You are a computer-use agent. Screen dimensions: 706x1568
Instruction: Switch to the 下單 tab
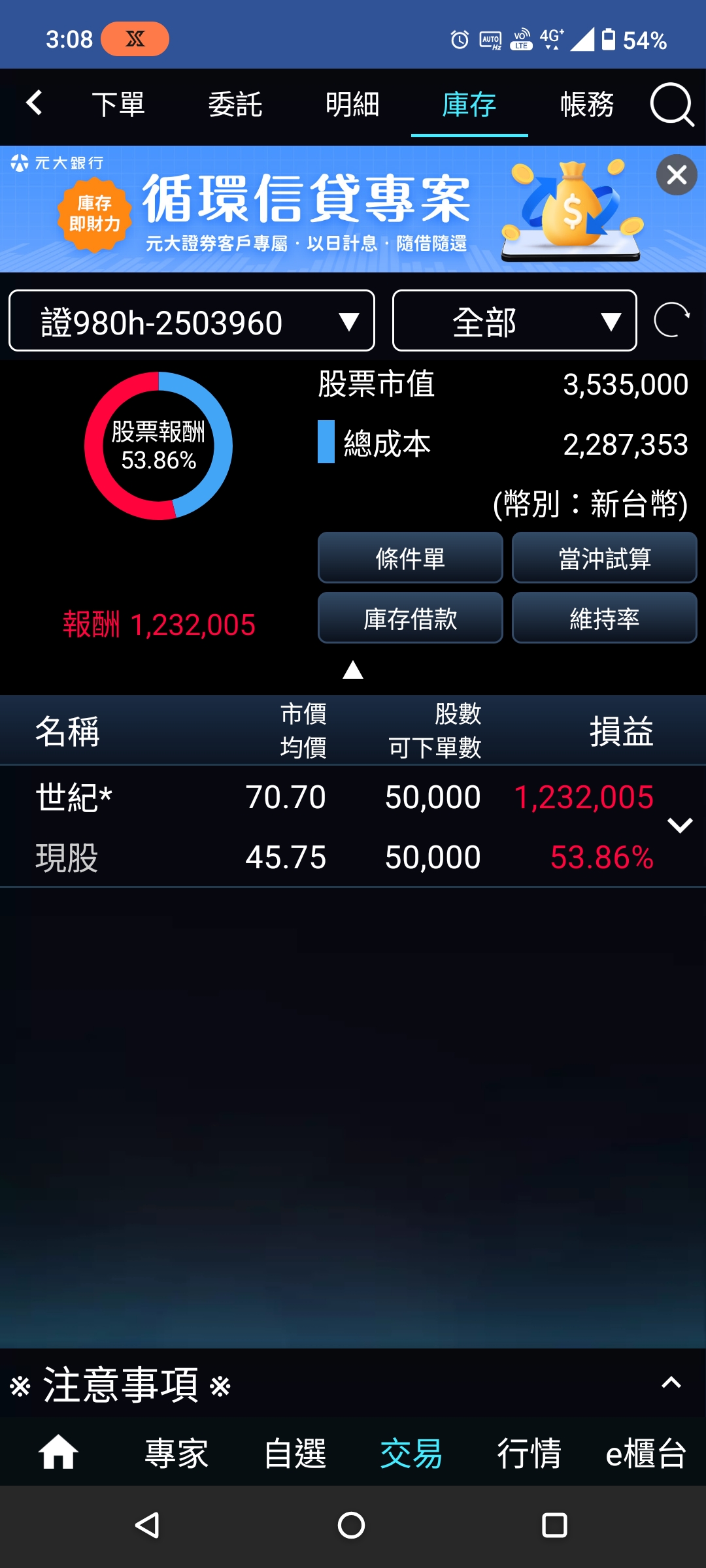(118, 105)
